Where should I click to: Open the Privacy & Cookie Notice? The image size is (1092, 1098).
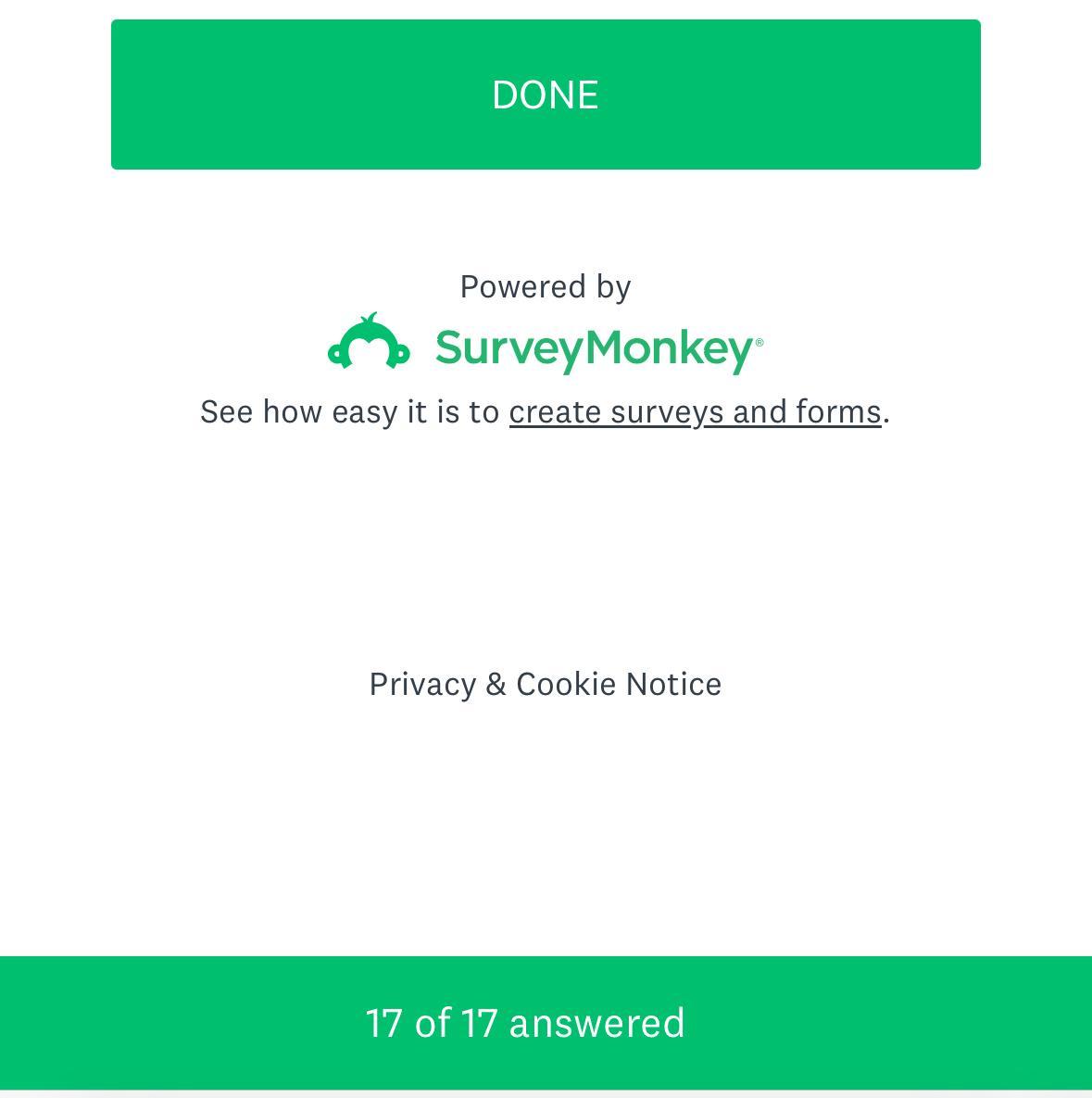(545, 684)
